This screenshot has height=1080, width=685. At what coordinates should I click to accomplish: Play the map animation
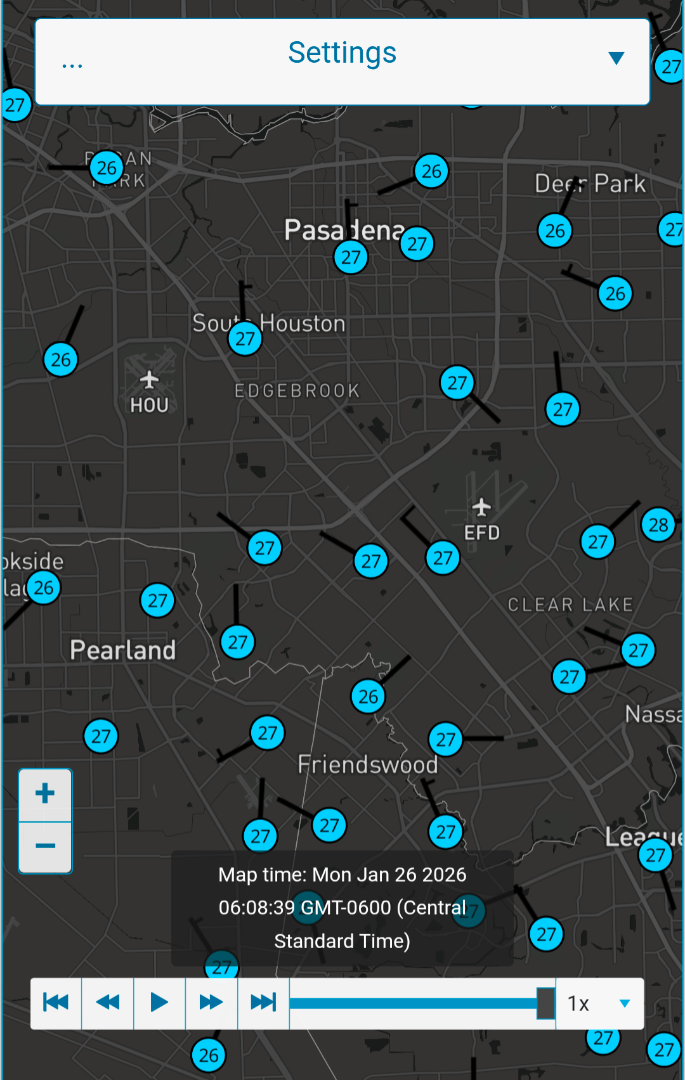tap(160, 1003)
